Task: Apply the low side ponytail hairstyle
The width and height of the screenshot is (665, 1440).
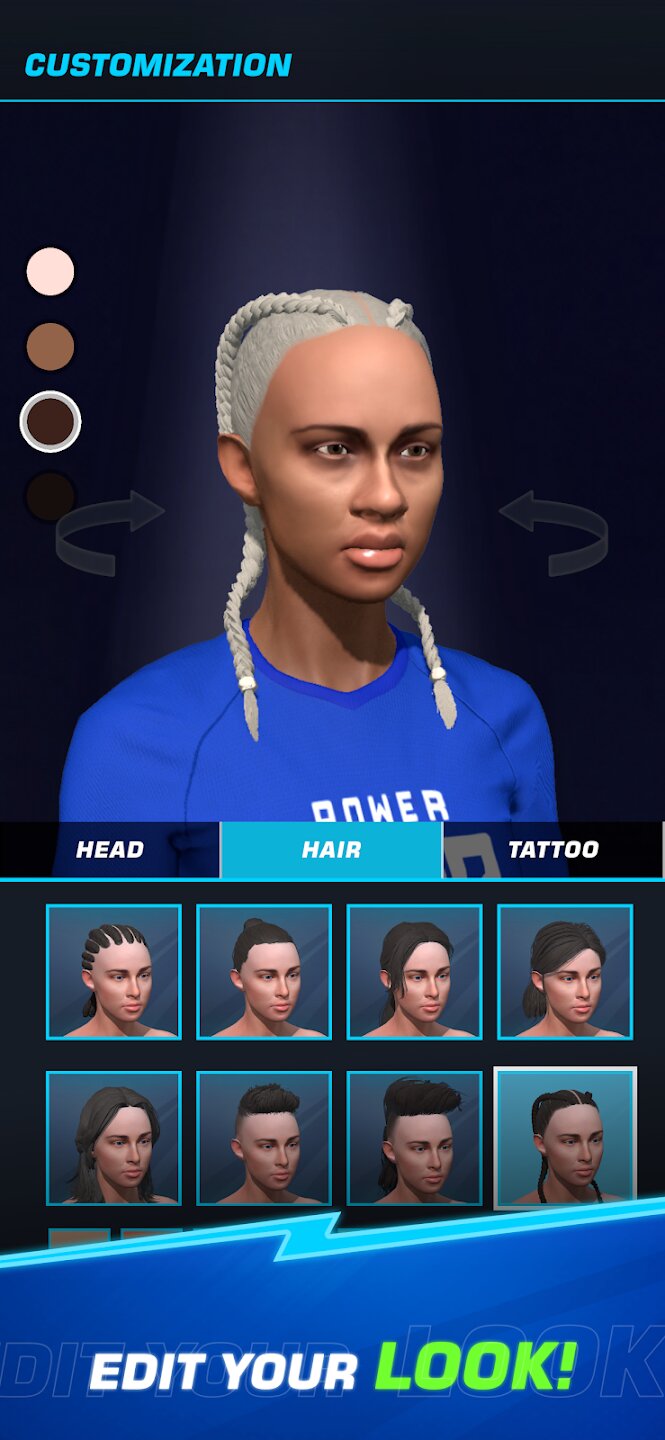Action: (x=565, y=972)
